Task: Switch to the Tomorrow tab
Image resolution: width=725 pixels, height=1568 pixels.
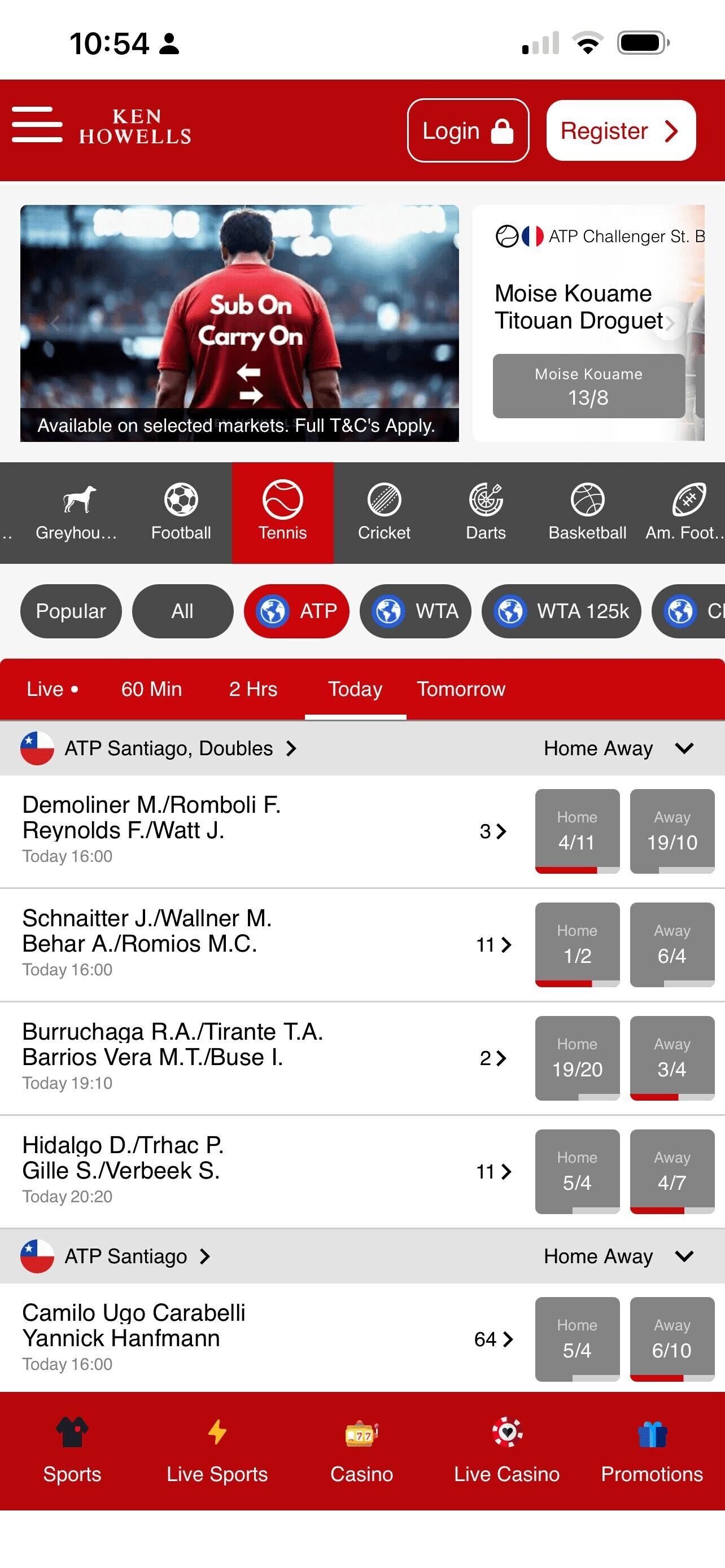Action: tap(461, 689)
